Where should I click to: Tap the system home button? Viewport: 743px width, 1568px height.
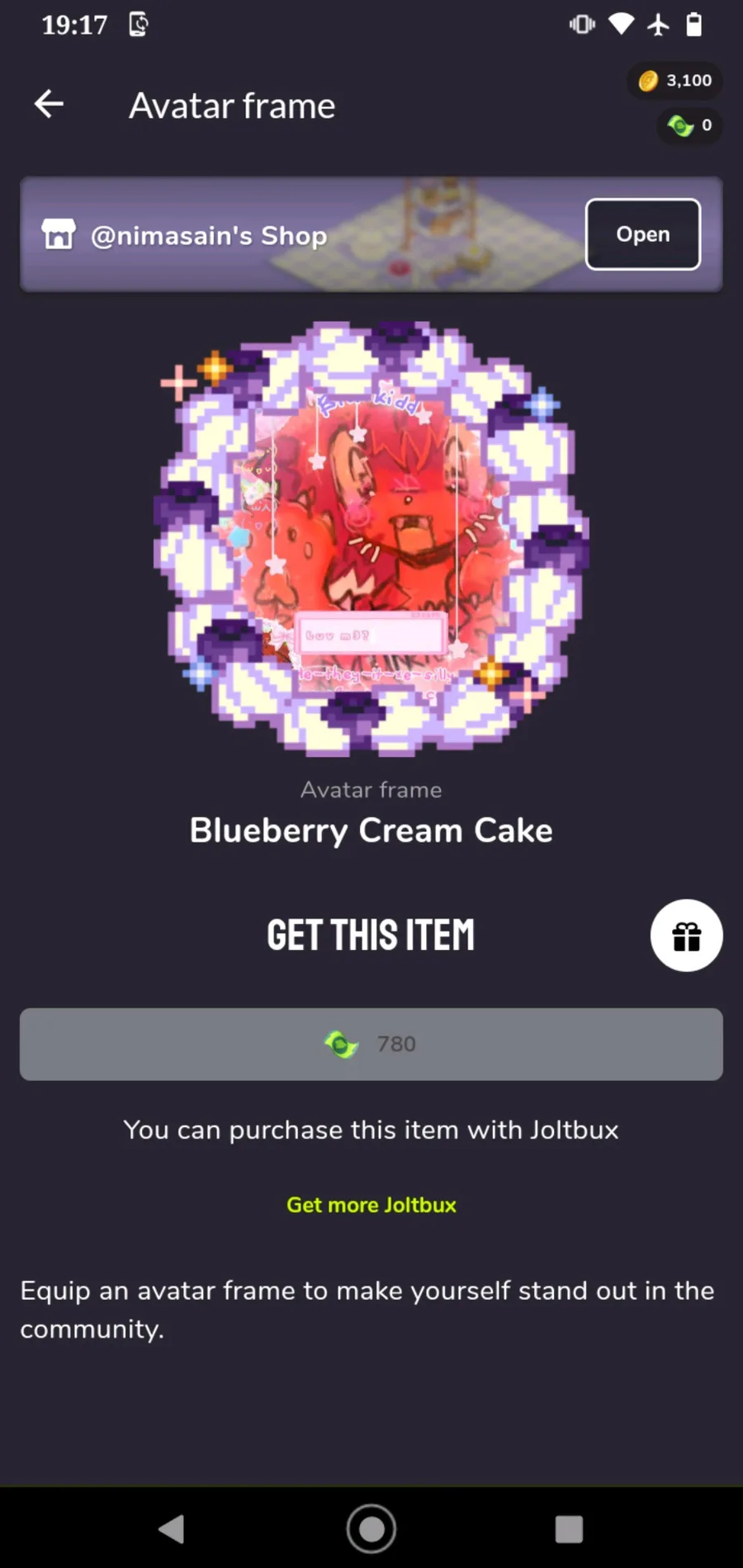pyautogui.click(x=371, y=1528)
